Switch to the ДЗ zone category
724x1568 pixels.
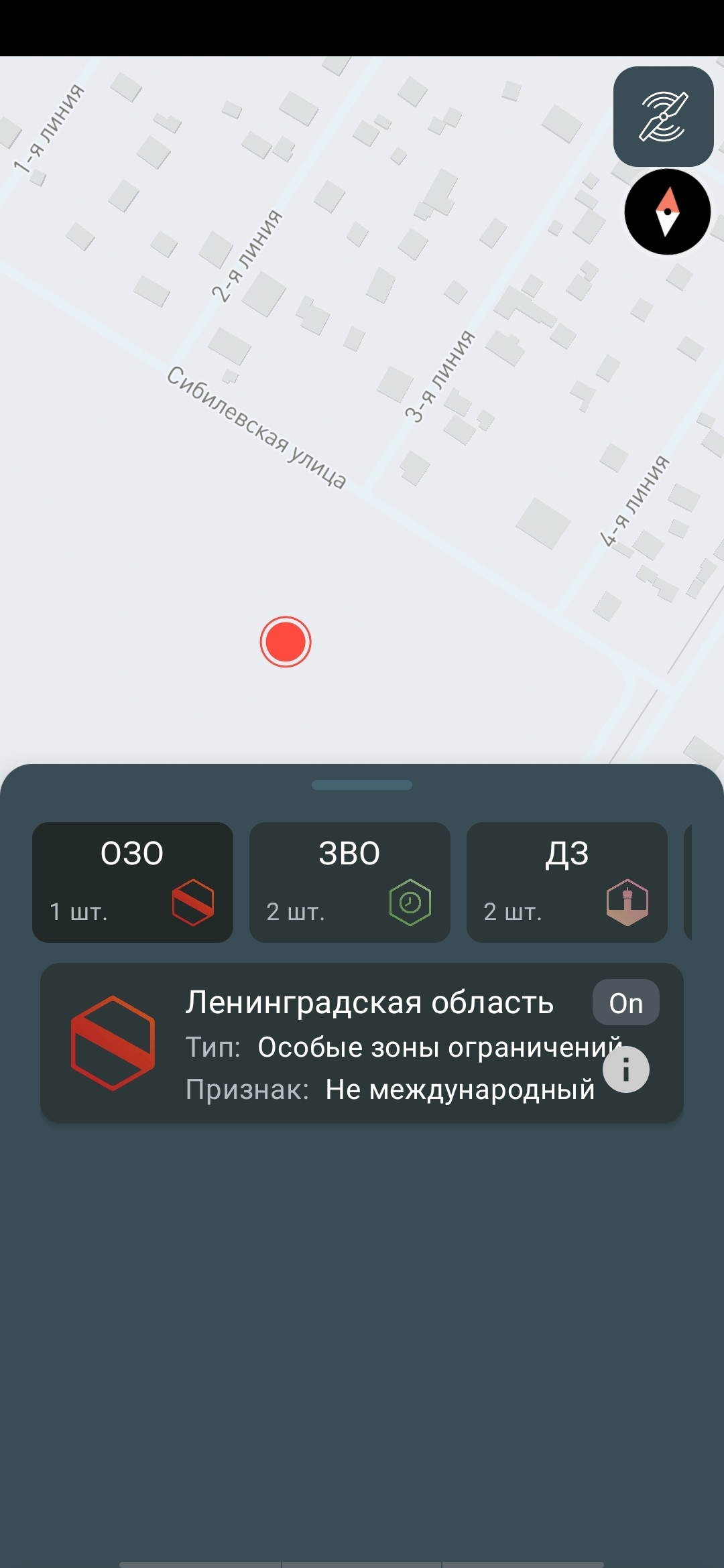[x=566, y=882]
